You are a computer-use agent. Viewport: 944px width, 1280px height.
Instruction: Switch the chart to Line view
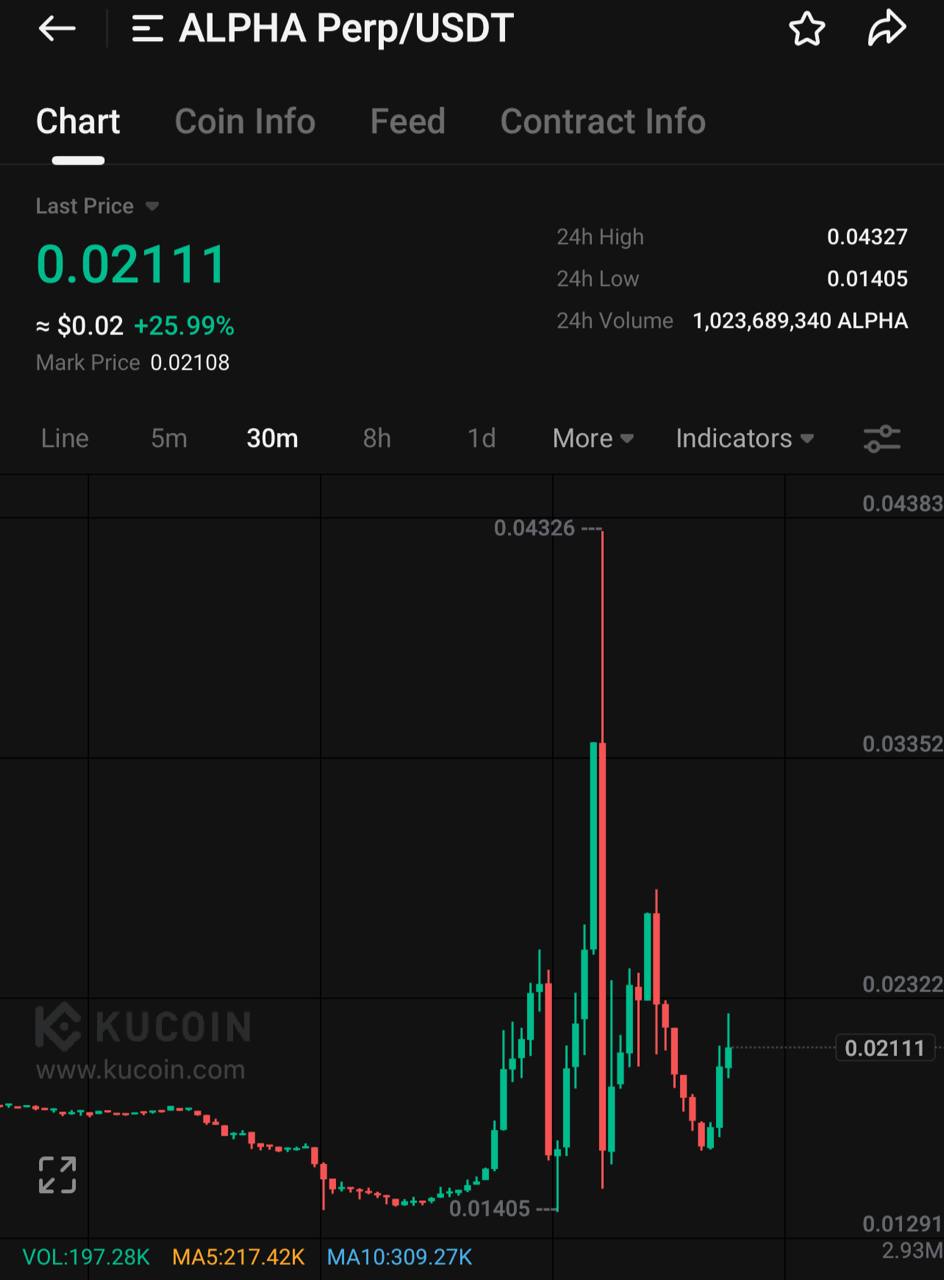[x=65, y=438]
